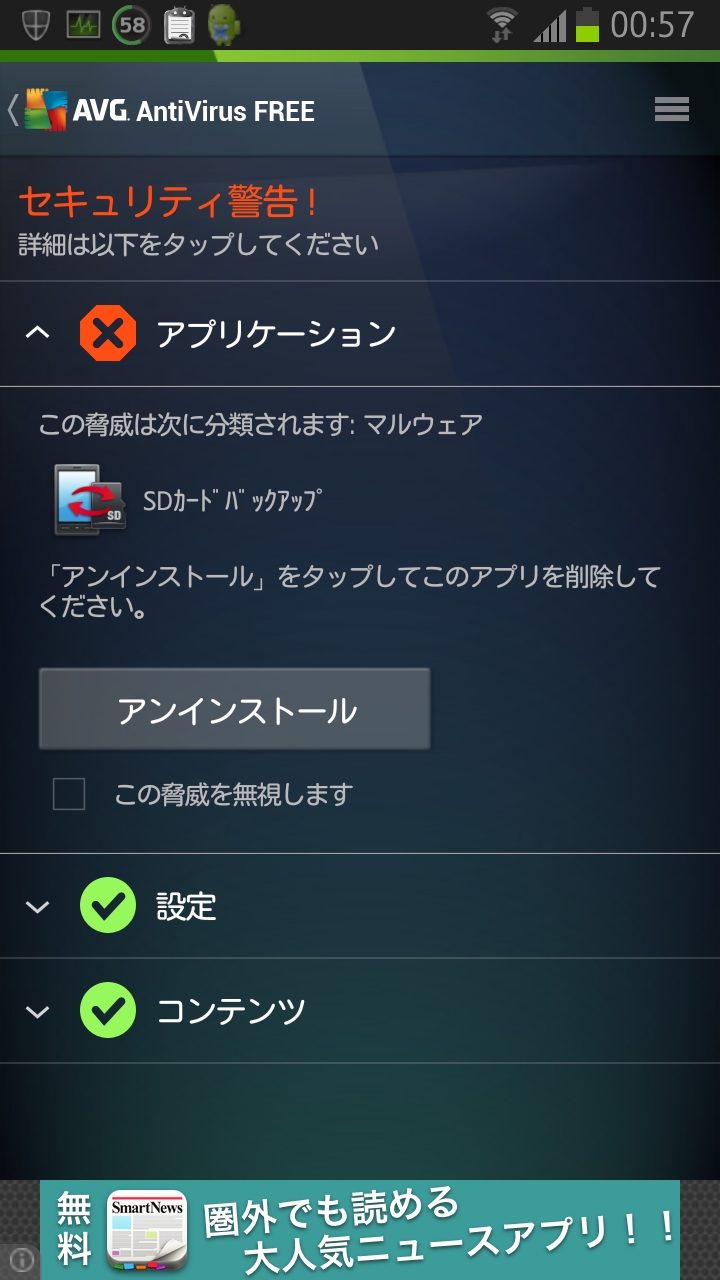Tap the アンインストール button
The height and width of the screenshot is (1280, 720).
tap(234, 709)
